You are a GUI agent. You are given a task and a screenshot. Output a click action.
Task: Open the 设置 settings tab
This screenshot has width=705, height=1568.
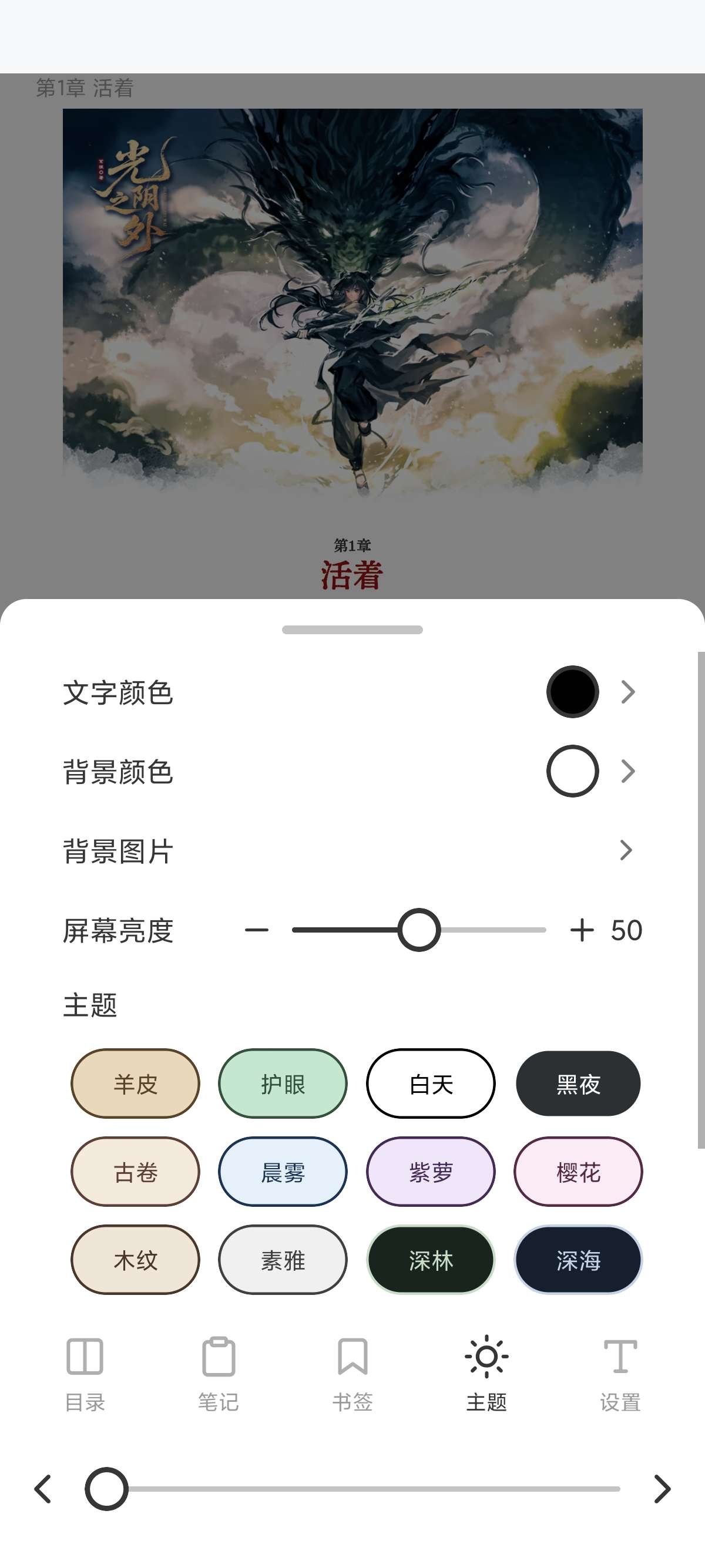(x=620, y=1374)
